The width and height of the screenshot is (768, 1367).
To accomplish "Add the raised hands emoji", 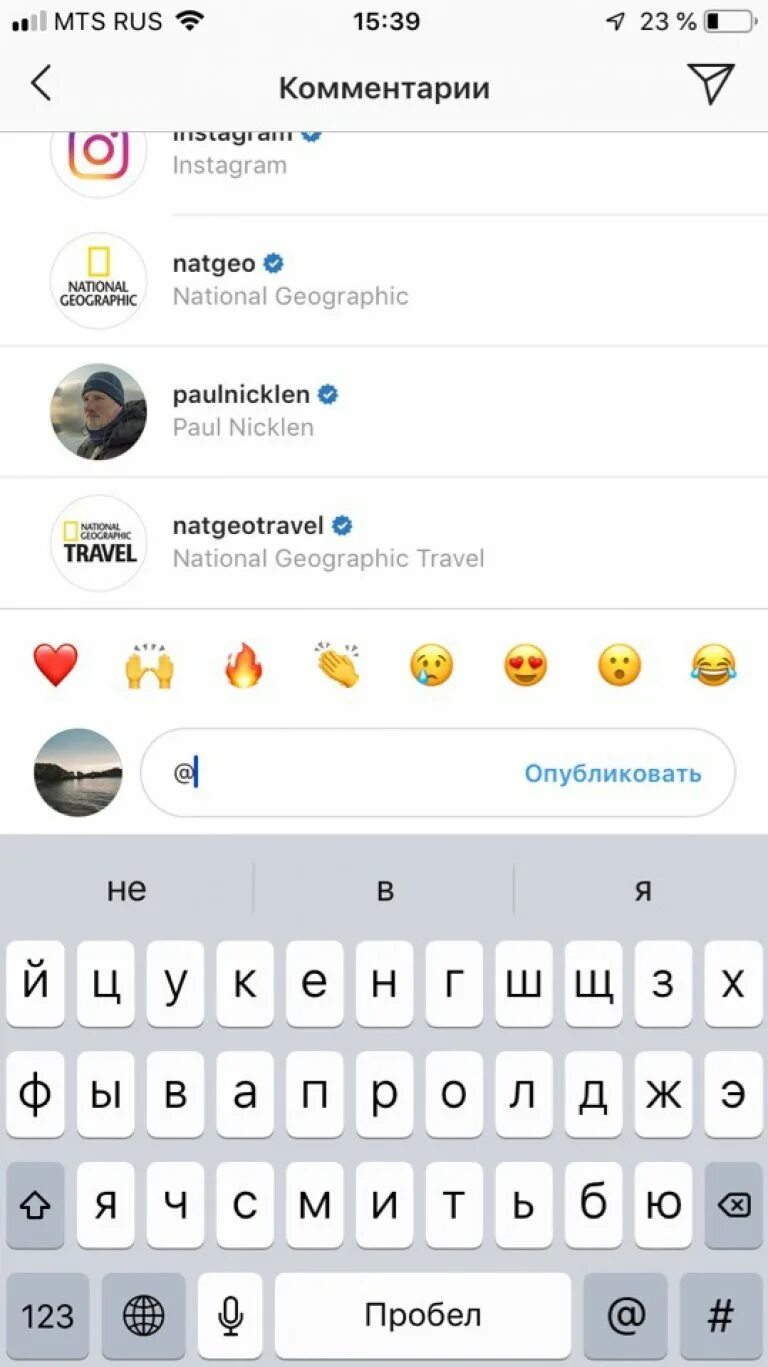I will (150, 665).
